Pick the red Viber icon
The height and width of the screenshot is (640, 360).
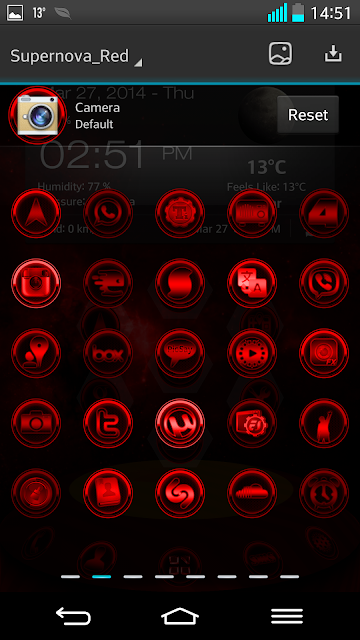tap(324, 283)
